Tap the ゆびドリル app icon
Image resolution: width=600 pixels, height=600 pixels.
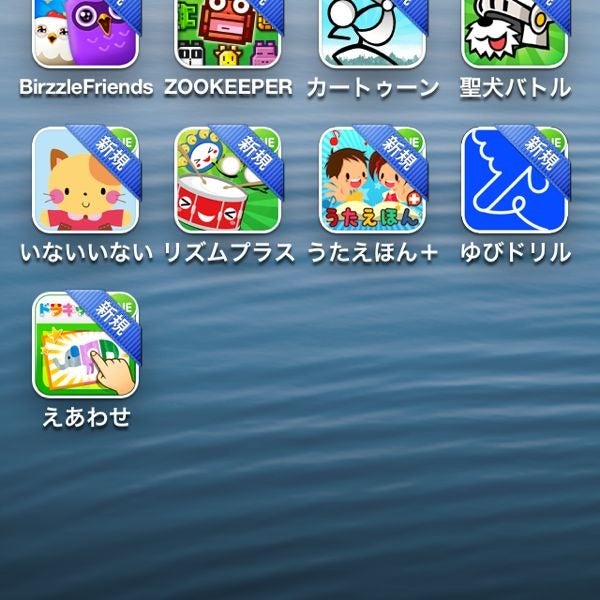coord(515,180)
